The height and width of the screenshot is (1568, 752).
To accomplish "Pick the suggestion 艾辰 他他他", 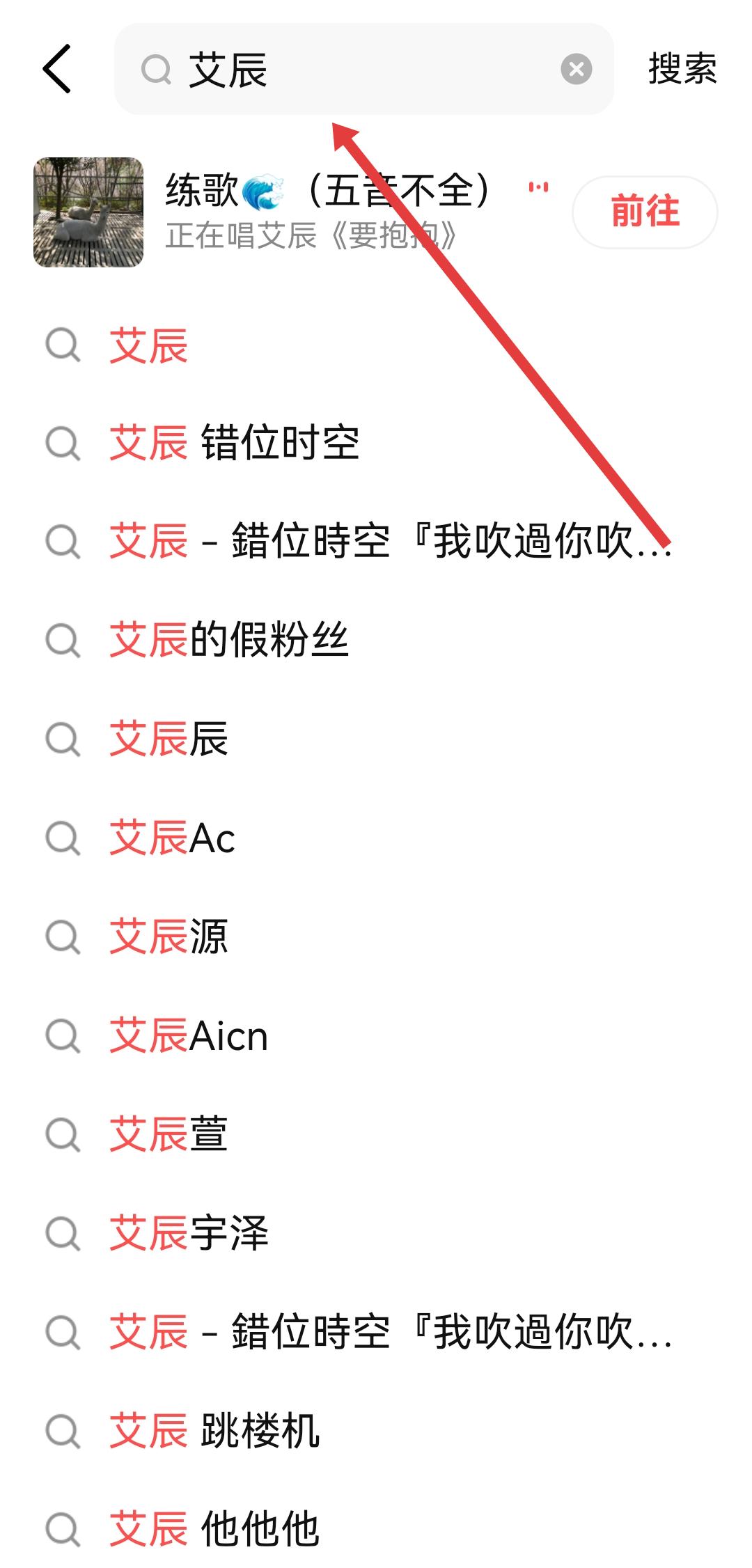I will 214,1529.
